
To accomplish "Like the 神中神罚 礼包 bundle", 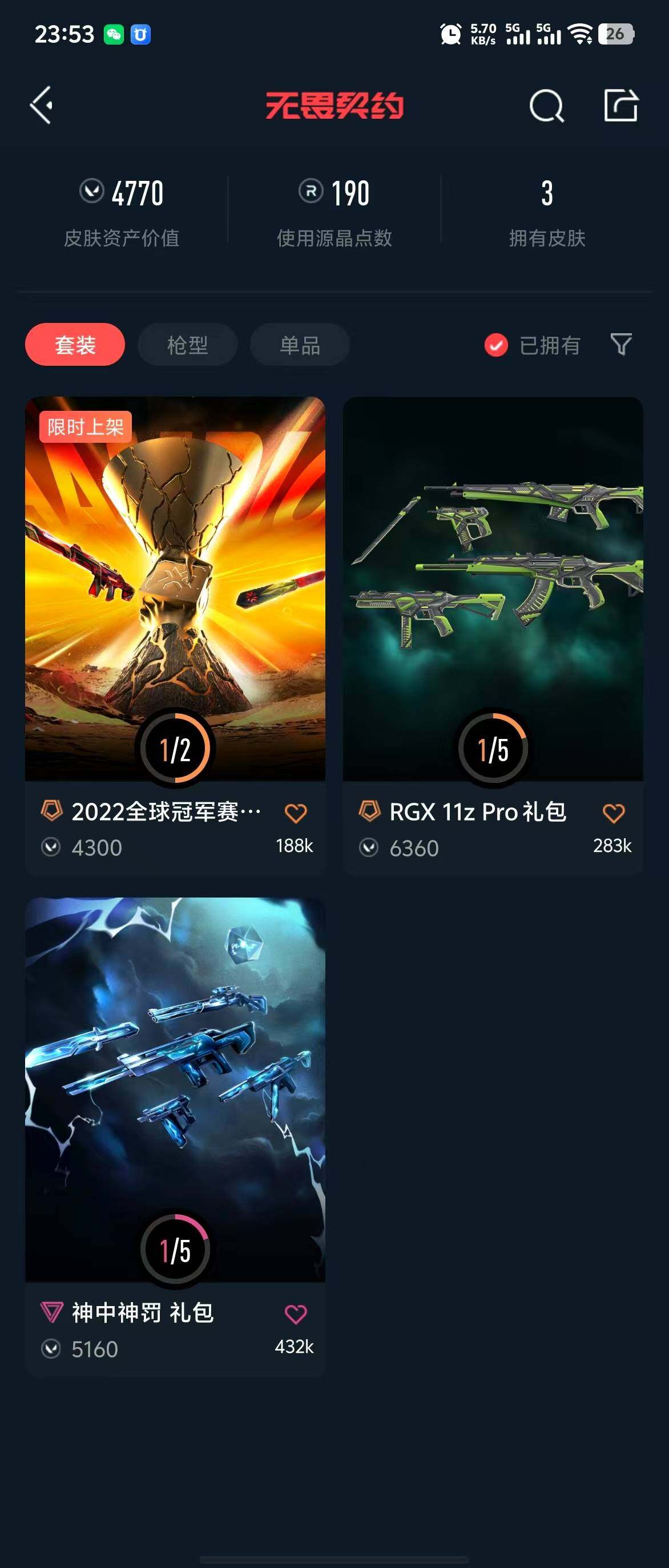I will click(296, 1314).
